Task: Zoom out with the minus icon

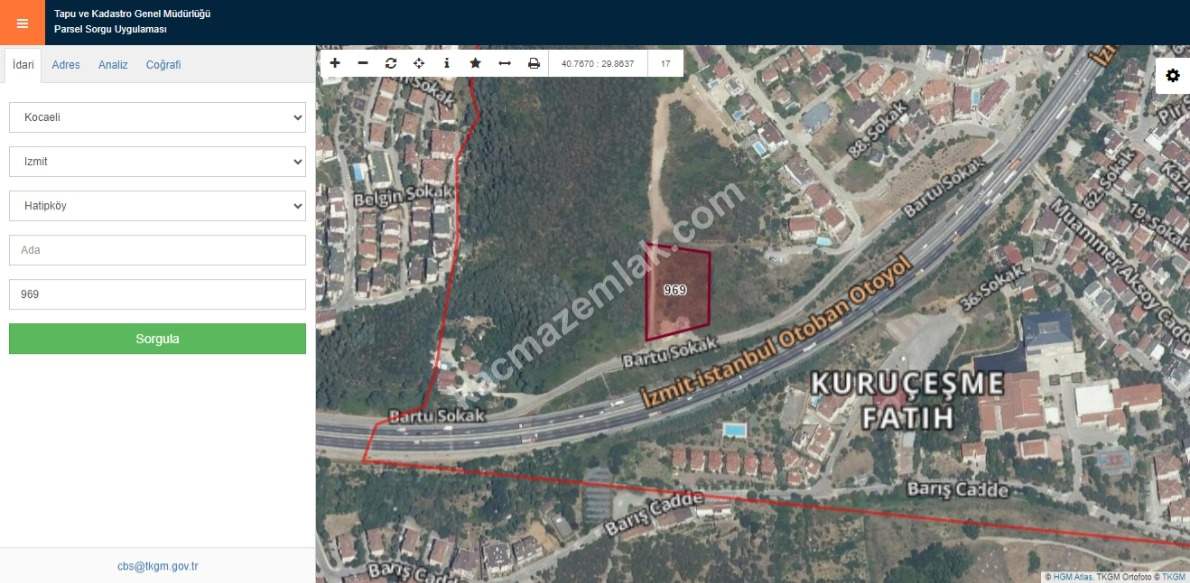Action: (x=363, y=63)
